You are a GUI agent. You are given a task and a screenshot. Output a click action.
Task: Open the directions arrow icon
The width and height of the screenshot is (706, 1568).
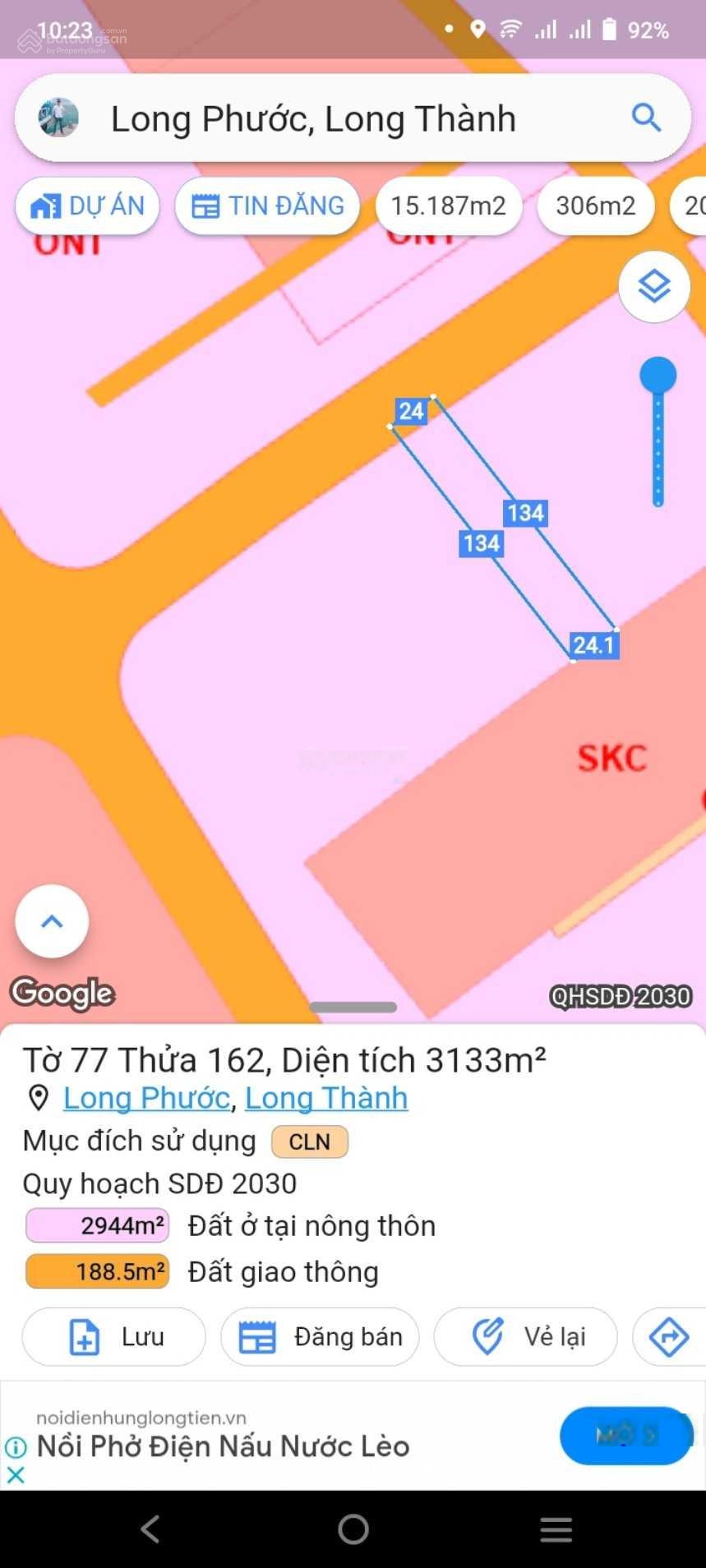coord(669,1336)
